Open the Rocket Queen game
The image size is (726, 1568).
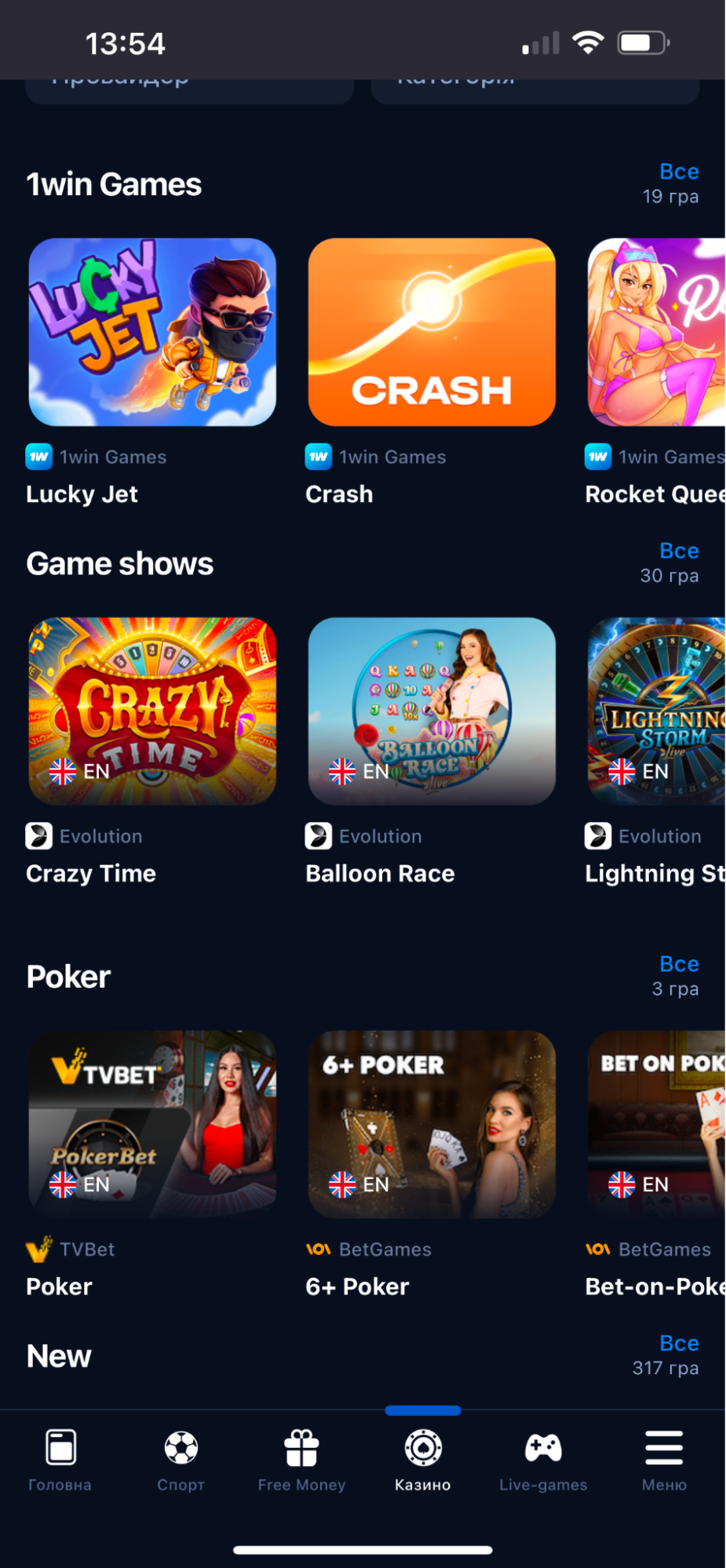click(x=658, y=332)
